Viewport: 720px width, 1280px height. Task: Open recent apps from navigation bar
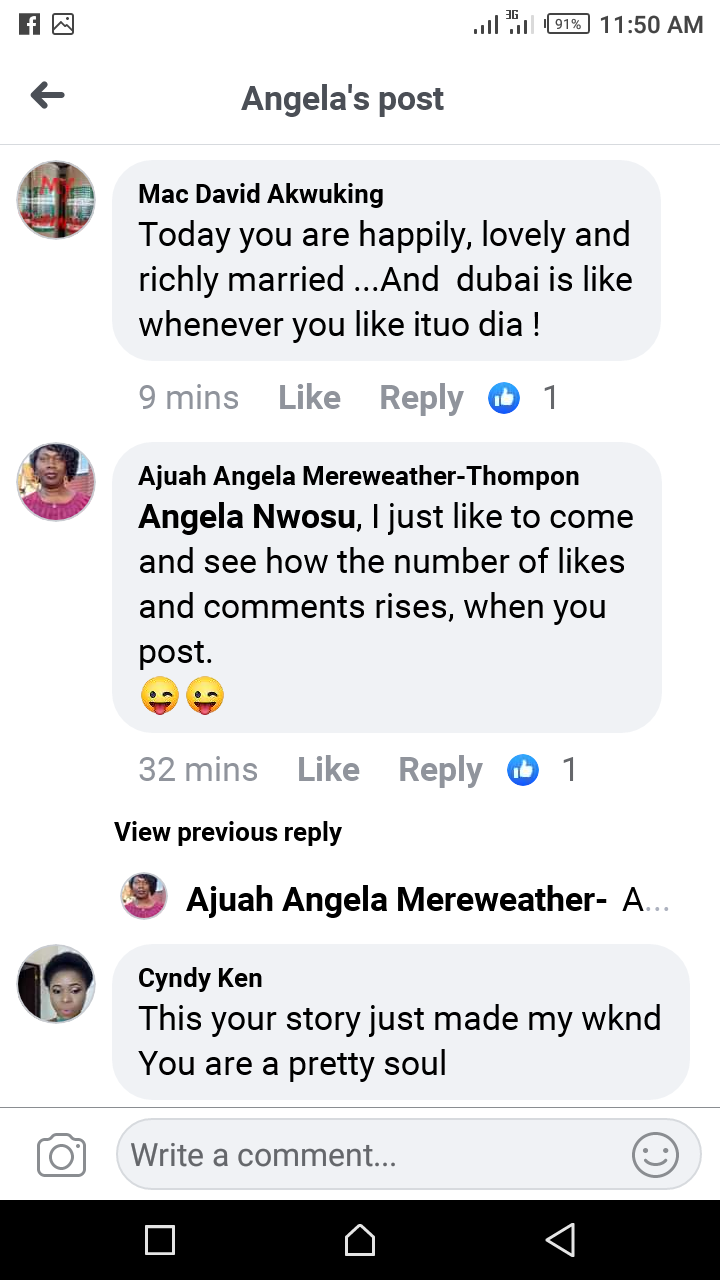[160, 1240]
